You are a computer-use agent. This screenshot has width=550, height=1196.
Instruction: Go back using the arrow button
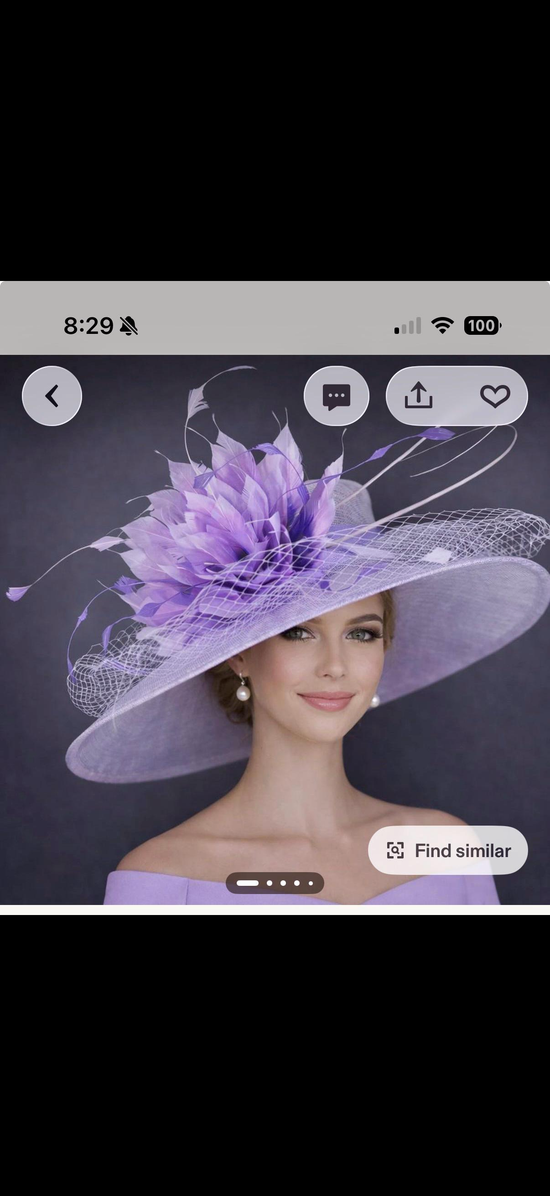pyautogui.click(x=52, y=396)
